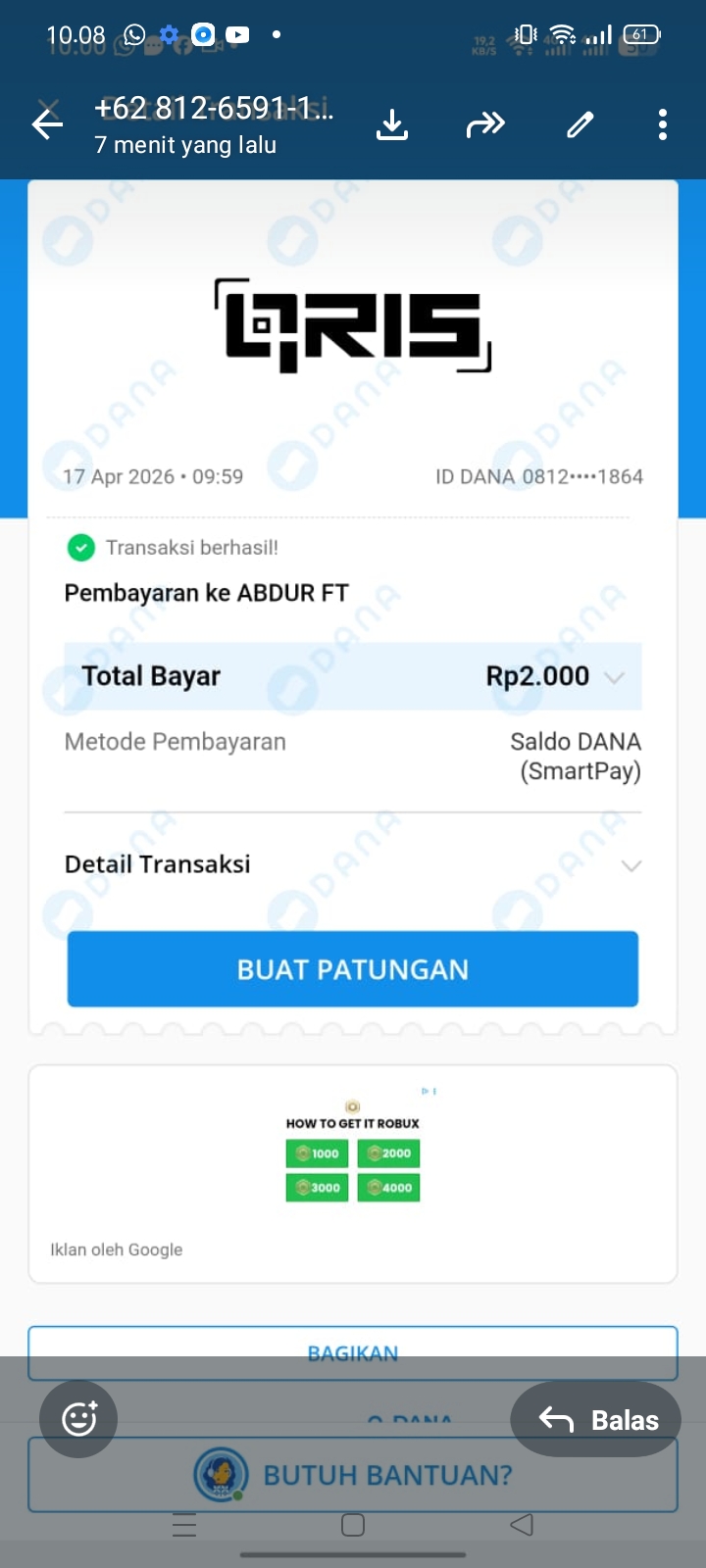
Task: Forward this image to another chat
Action: [x=485, y=124]
